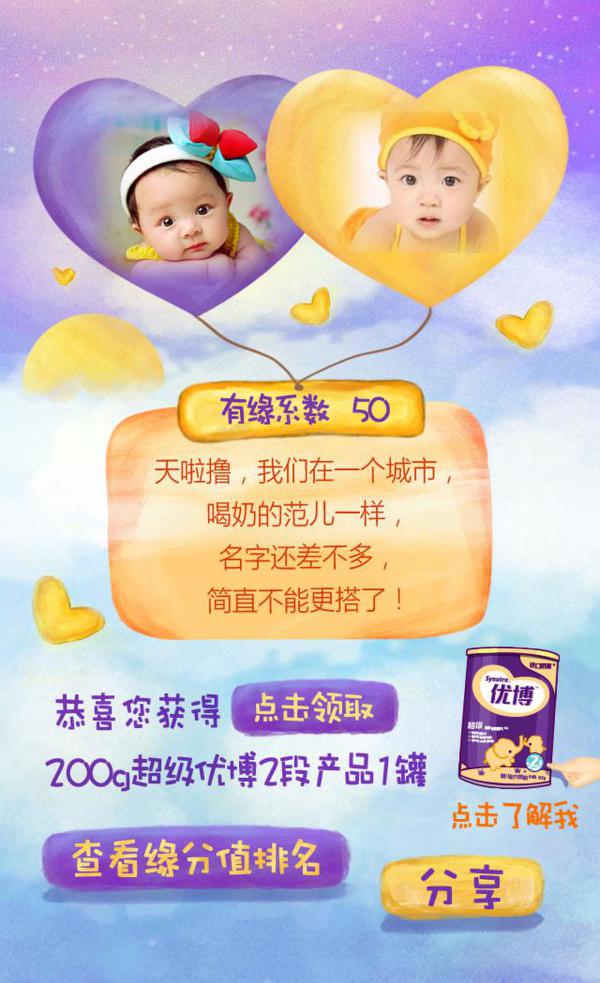The image size is (600, 983).
Task: Open 查看缘分值排名 ranking
Action: coord(195,858)
